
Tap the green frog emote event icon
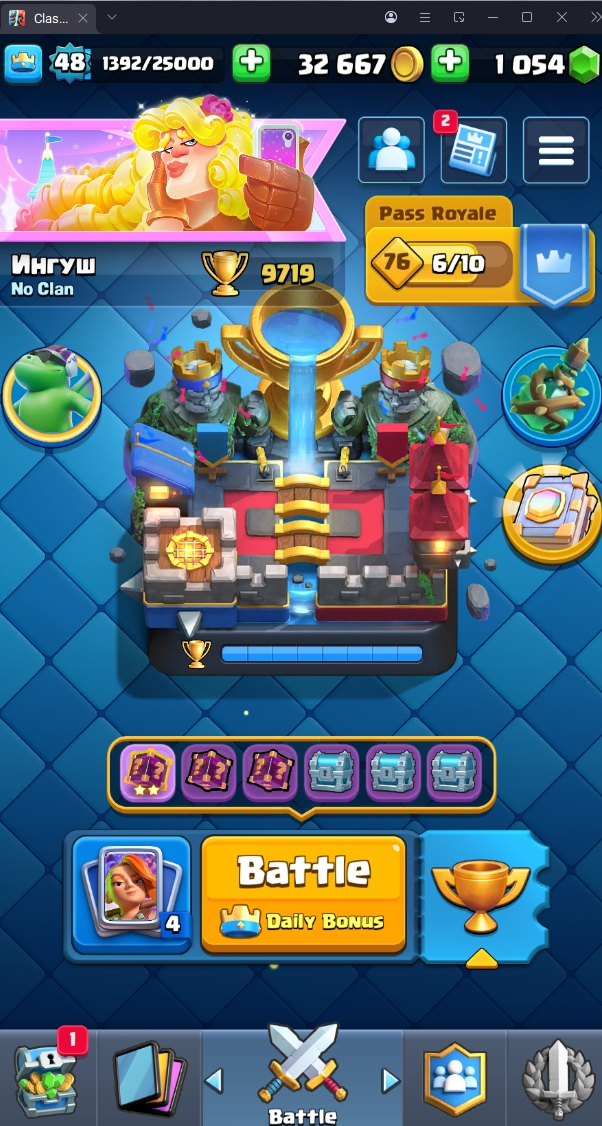[52, 391]
